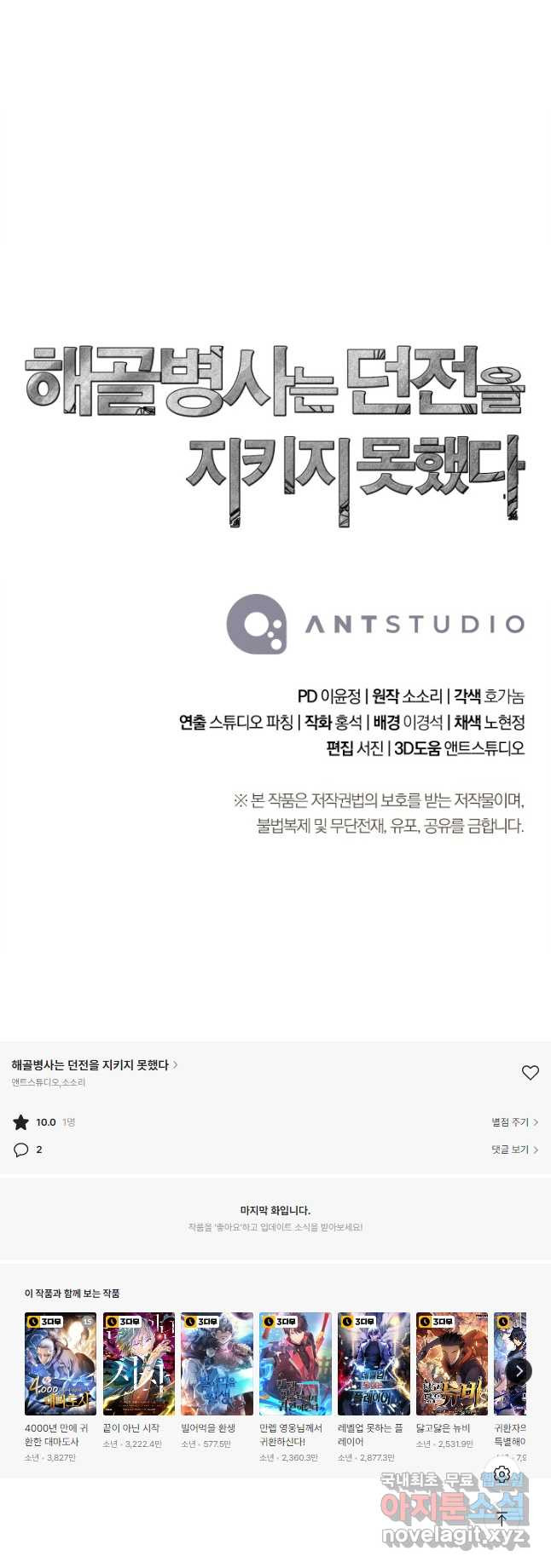Screen dimensions: 551x1568
Task: Open viewer settings gear
Action: coord(502,1474)
